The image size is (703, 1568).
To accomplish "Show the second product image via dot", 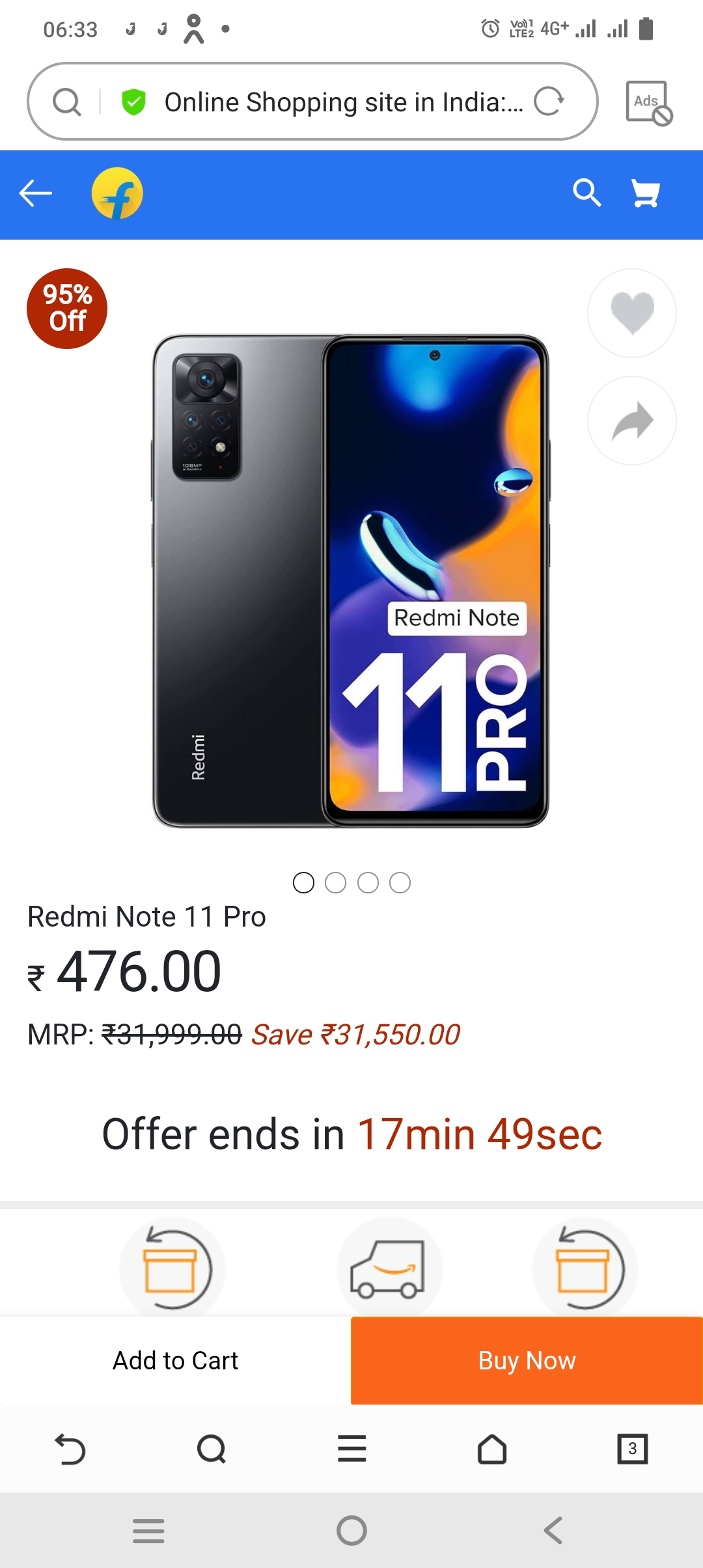I will (335, 883).
